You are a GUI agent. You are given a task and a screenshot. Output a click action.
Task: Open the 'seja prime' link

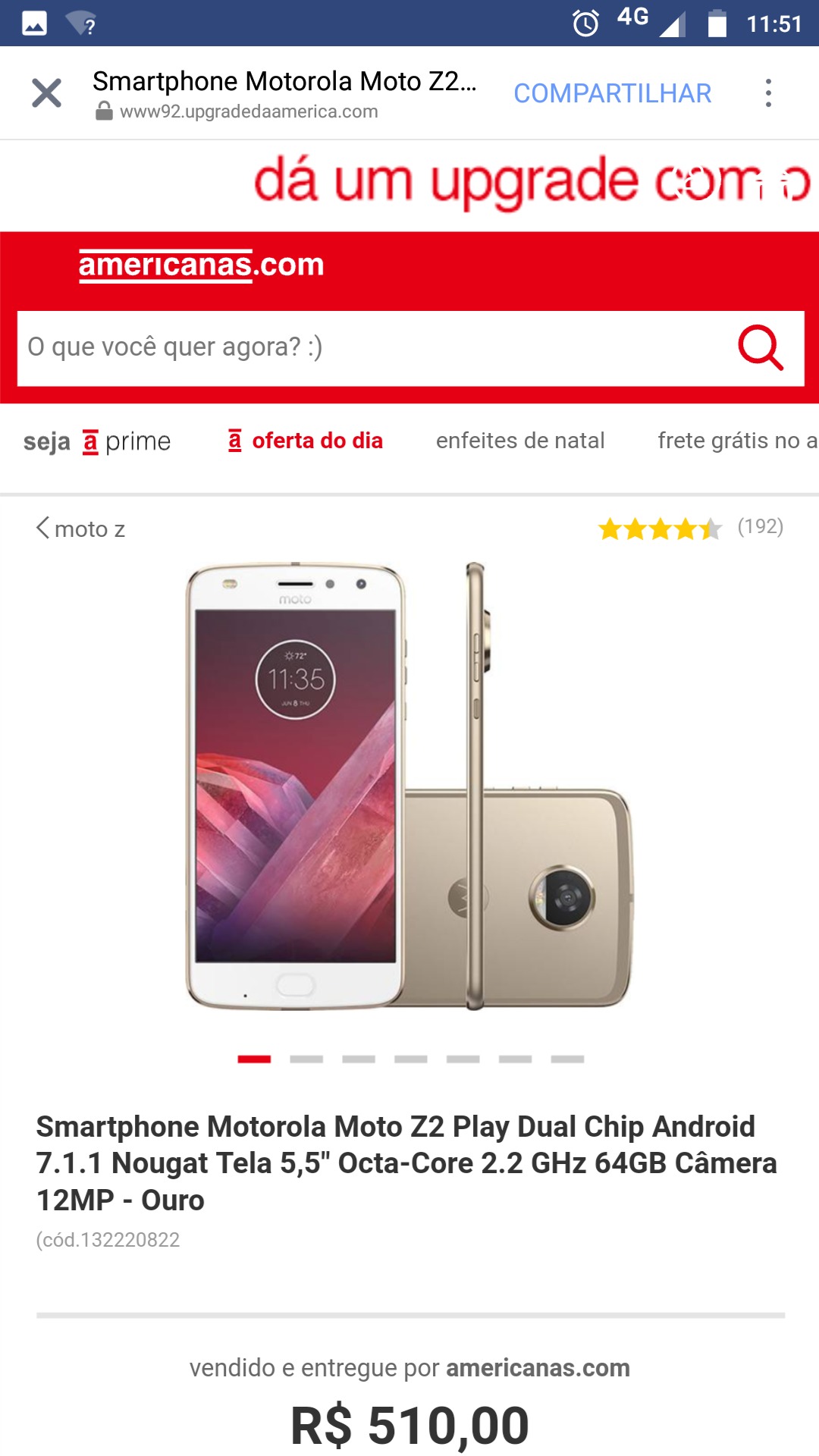point(97,441)
